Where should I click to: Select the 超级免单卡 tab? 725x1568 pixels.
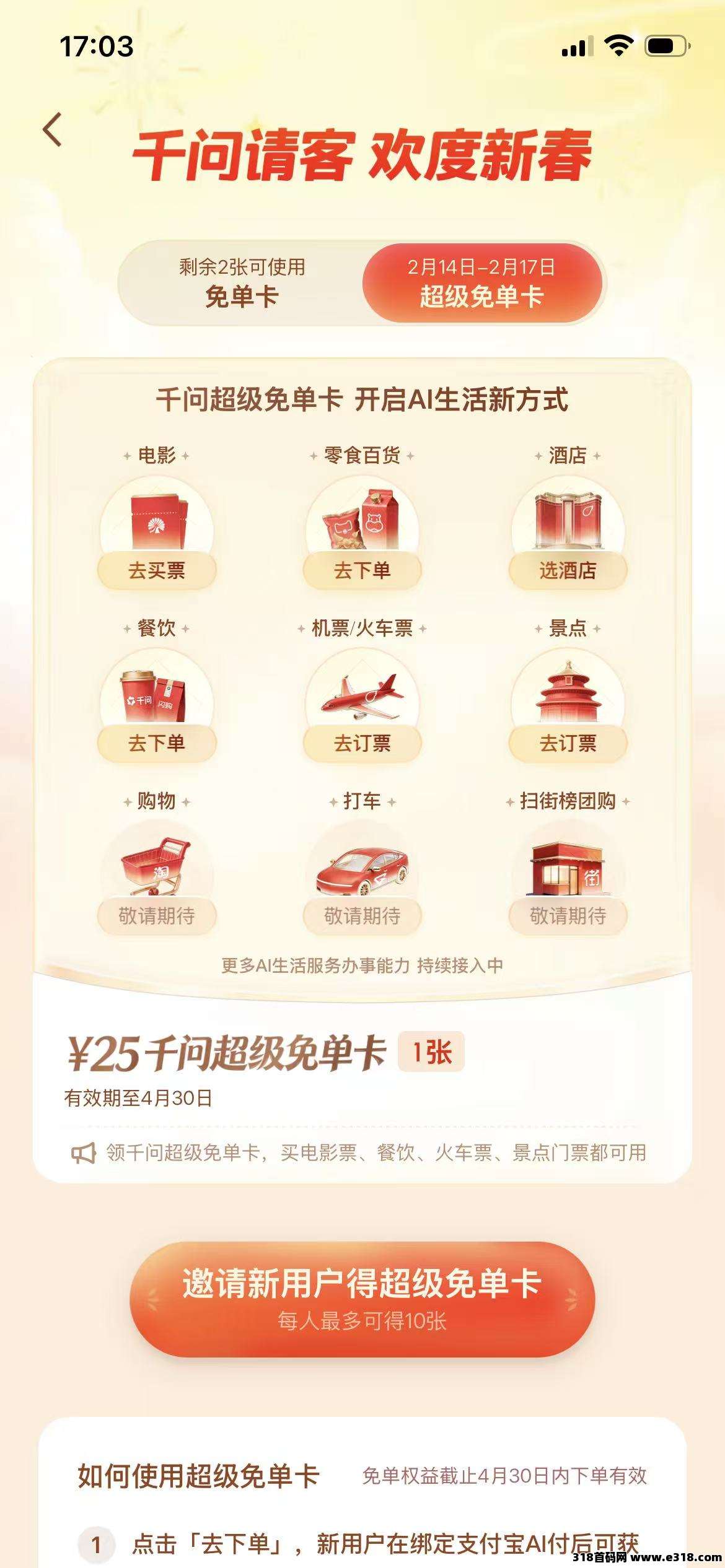click(x=481, y=283)
